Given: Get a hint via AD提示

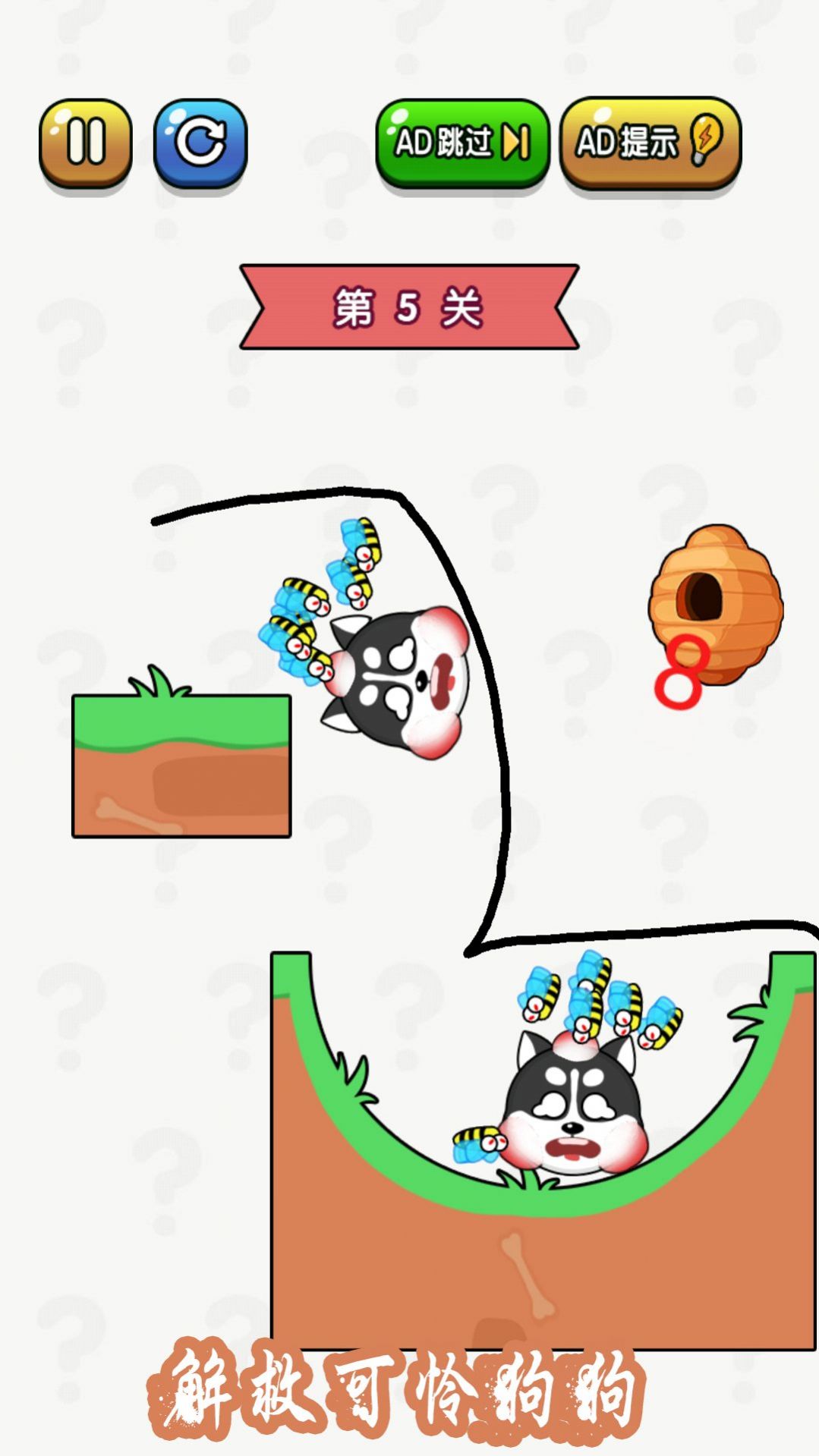Looking at the screenshot, I should [x=650, y=141].
